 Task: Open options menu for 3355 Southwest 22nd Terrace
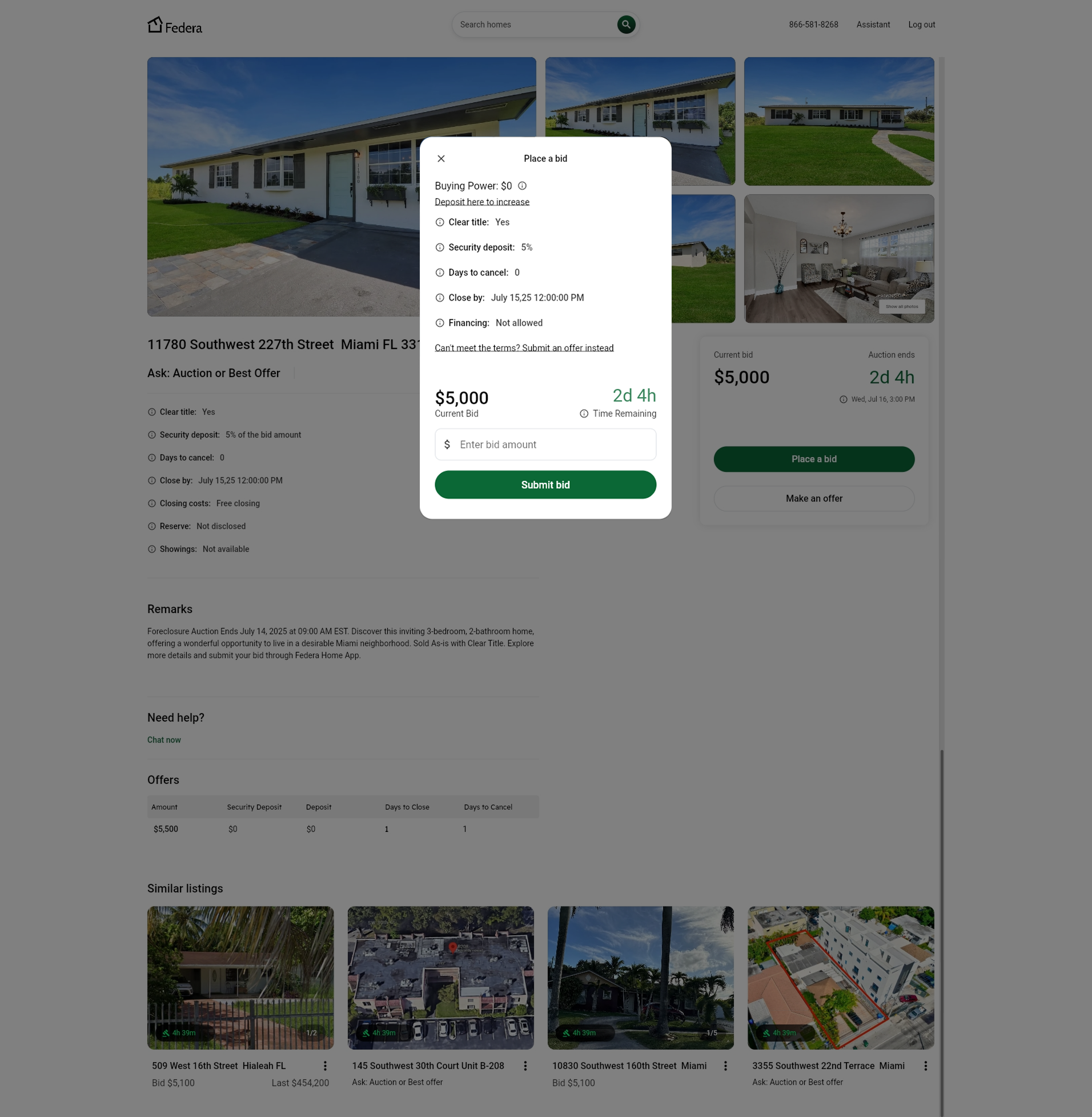click(x=925, y=1066)
